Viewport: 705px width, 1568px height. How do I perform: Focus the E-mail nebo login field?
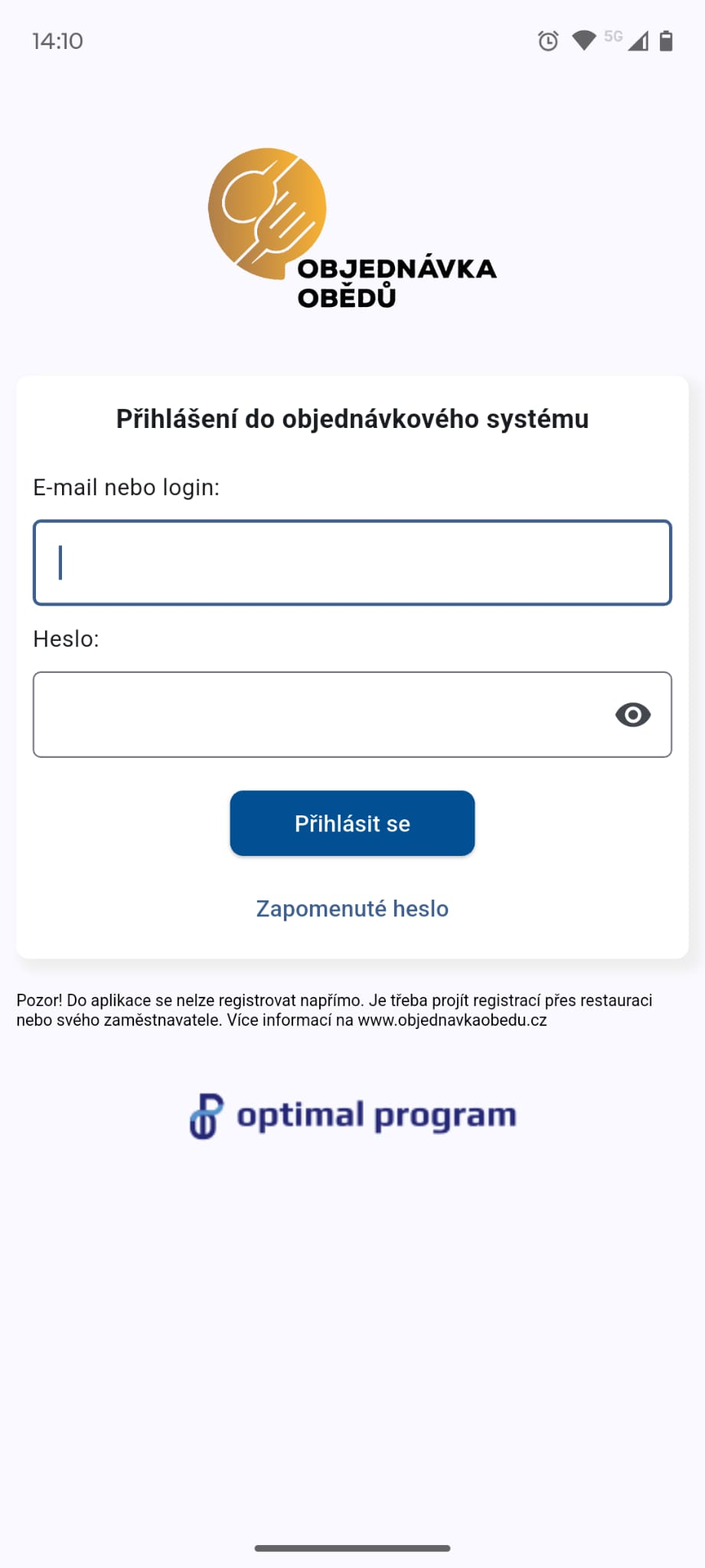pyautogui.click(x=352, y=563)
